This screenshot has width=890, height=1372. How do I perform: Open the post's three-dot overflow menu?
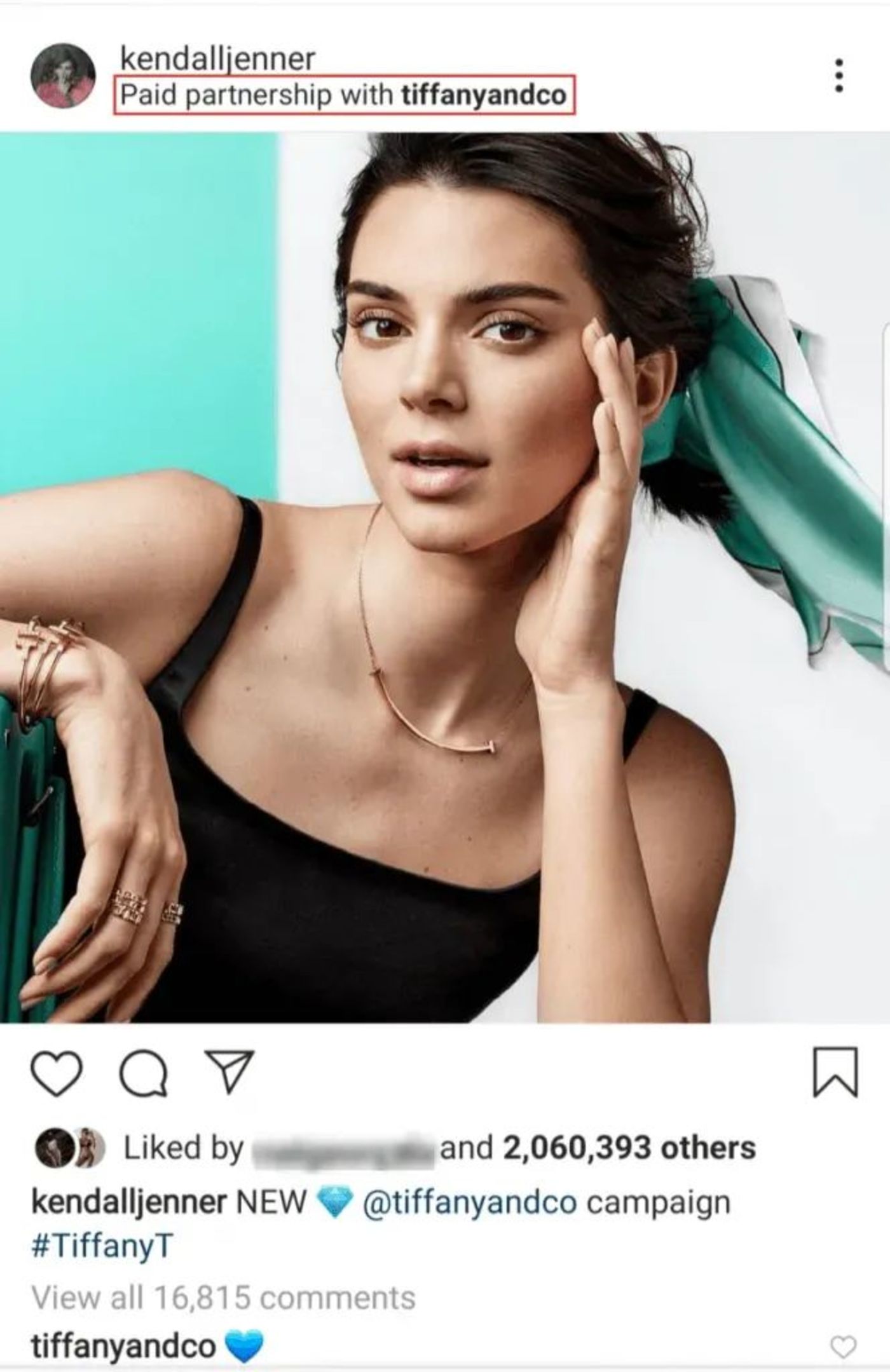pos(839,76)
